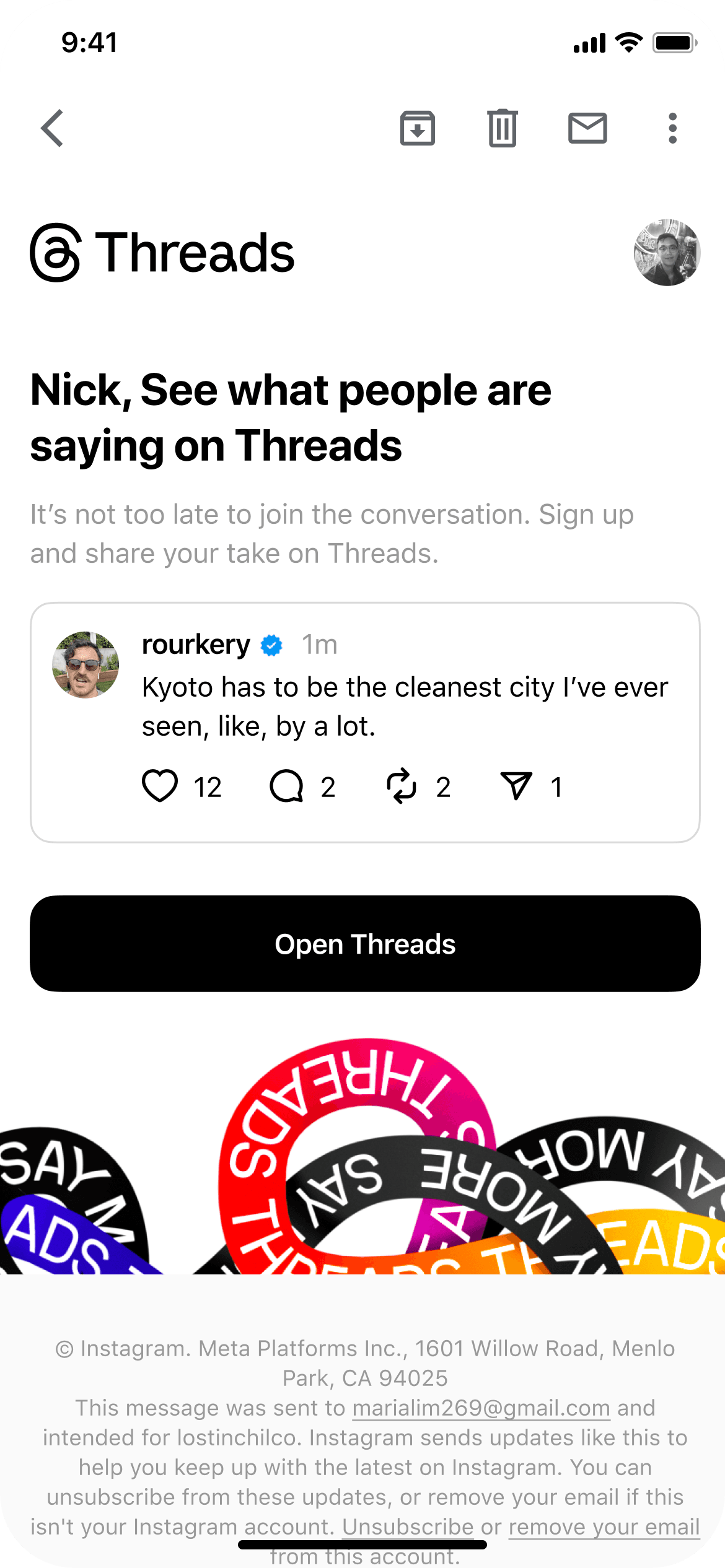Mark the email unread via envelope icon
This screenshot has width=725, height=1568.
pyautogui.click(x=587, y=128)
